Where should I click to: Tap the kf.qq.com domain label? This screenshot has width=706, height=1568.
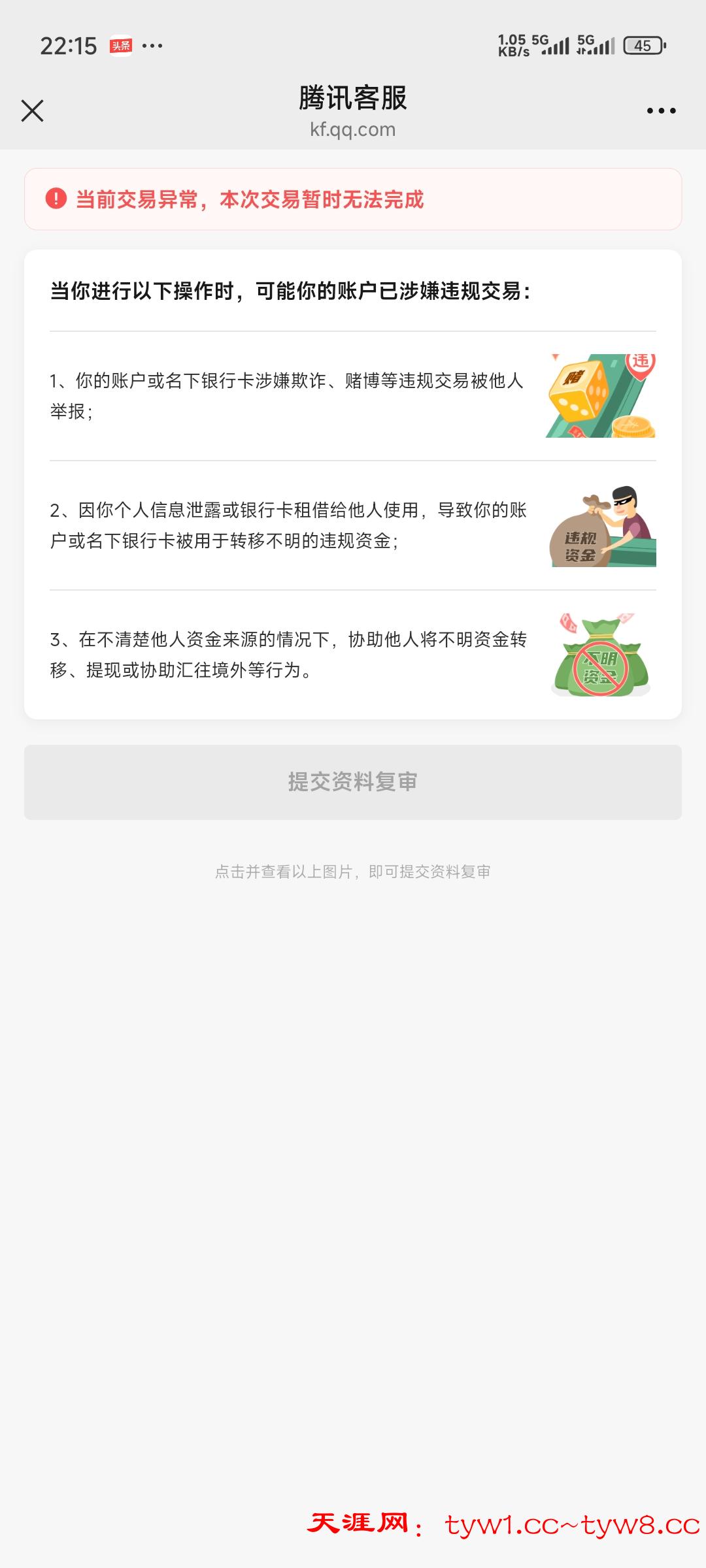point(353,129)
